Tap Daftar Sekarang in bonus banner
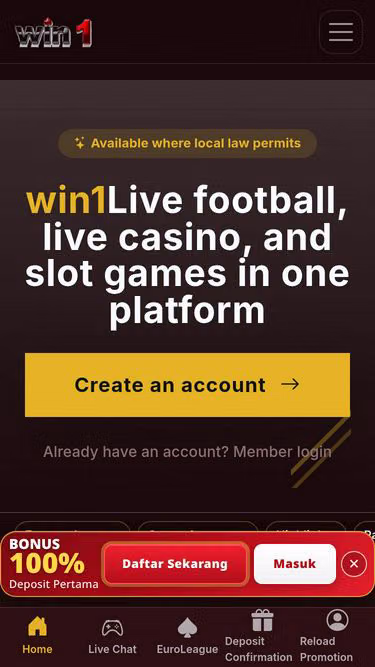The height and width of the screenshot is (667, 375). coord(175,564)
